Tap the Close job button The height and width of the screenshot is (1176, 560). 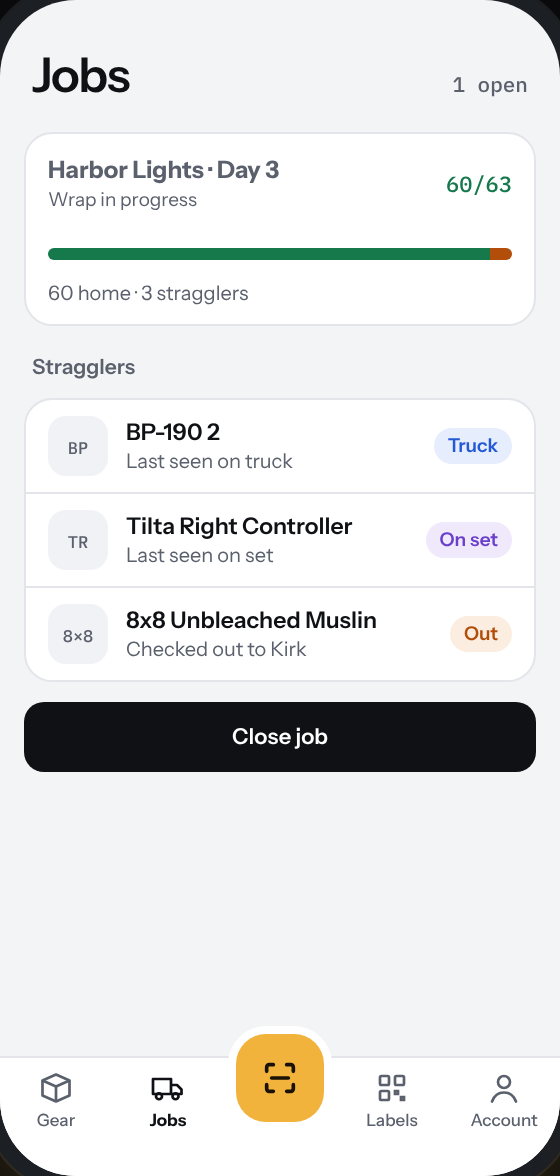280,736
